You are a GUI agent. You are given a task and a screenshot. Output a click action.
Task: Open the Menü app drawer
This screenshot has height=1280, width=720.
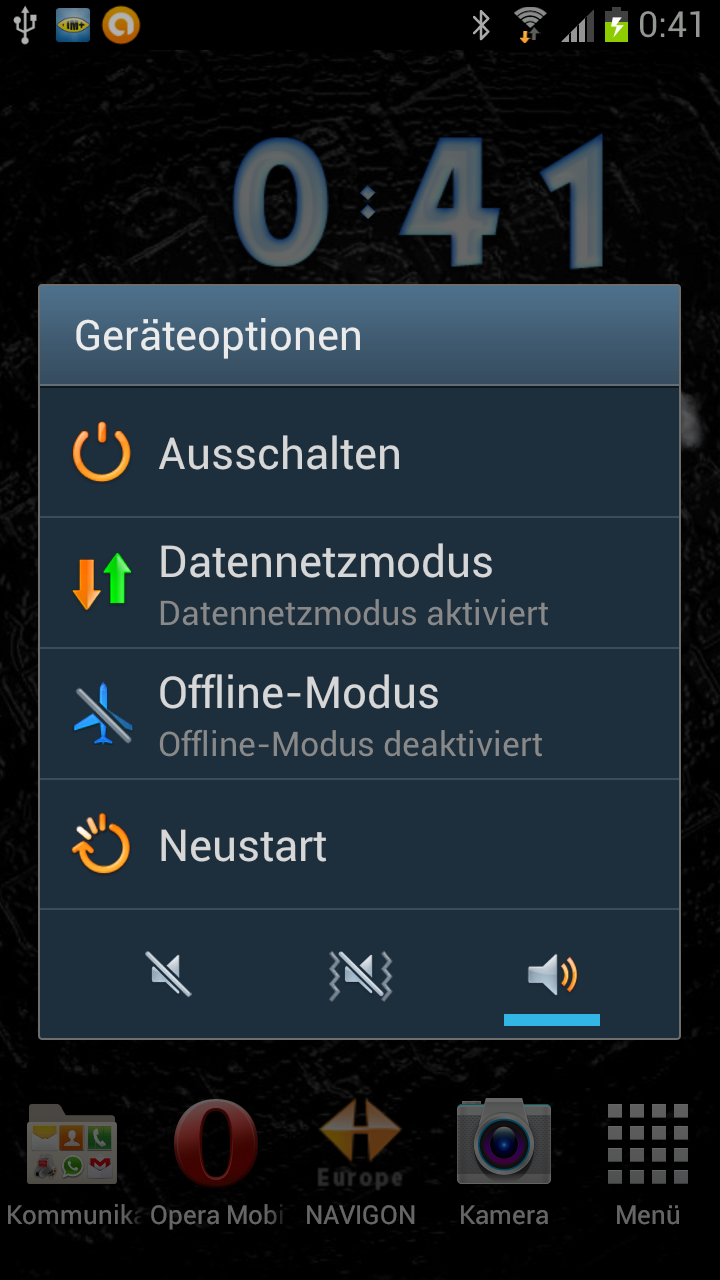coord(648,1164)
